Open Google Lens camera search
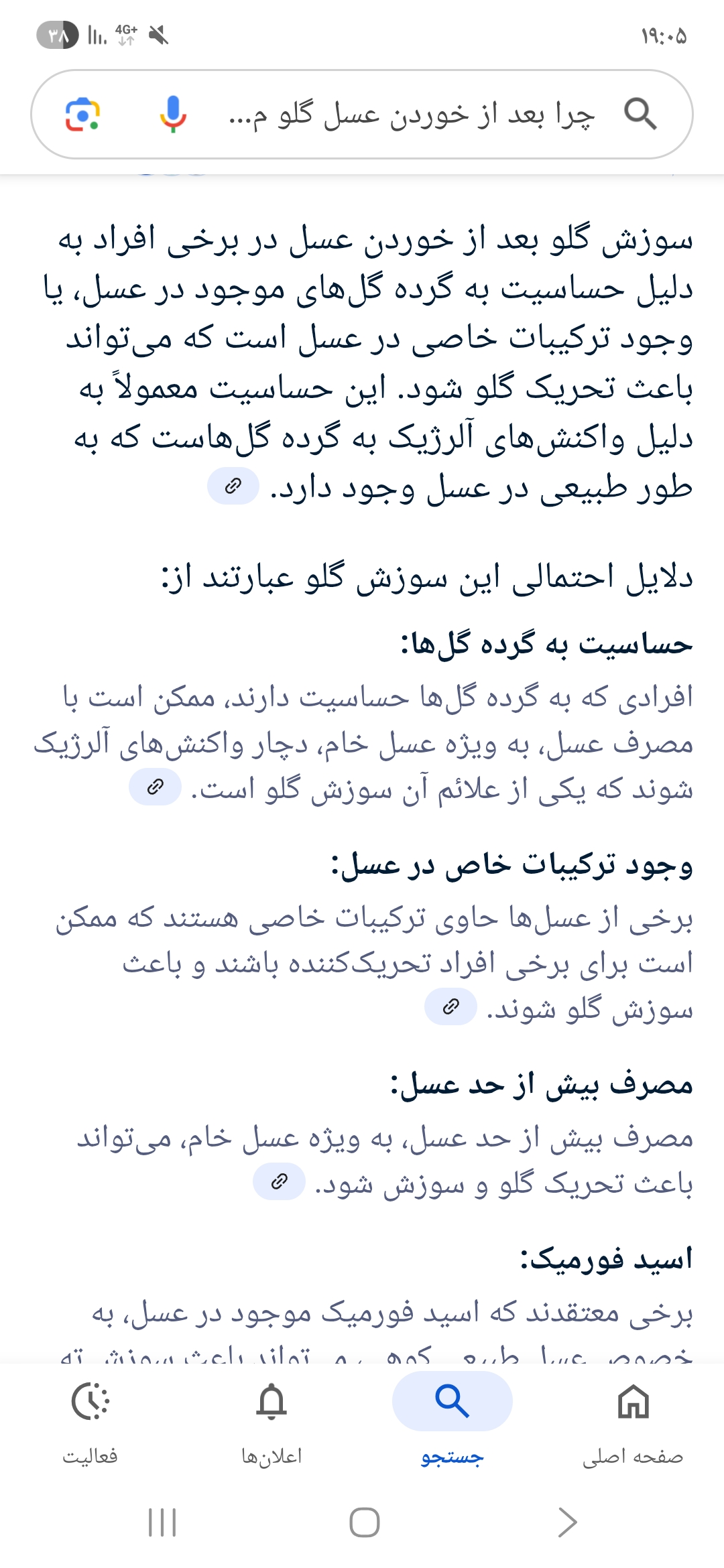Viewport: 724px width, 1568px height. tap(82, 115)
